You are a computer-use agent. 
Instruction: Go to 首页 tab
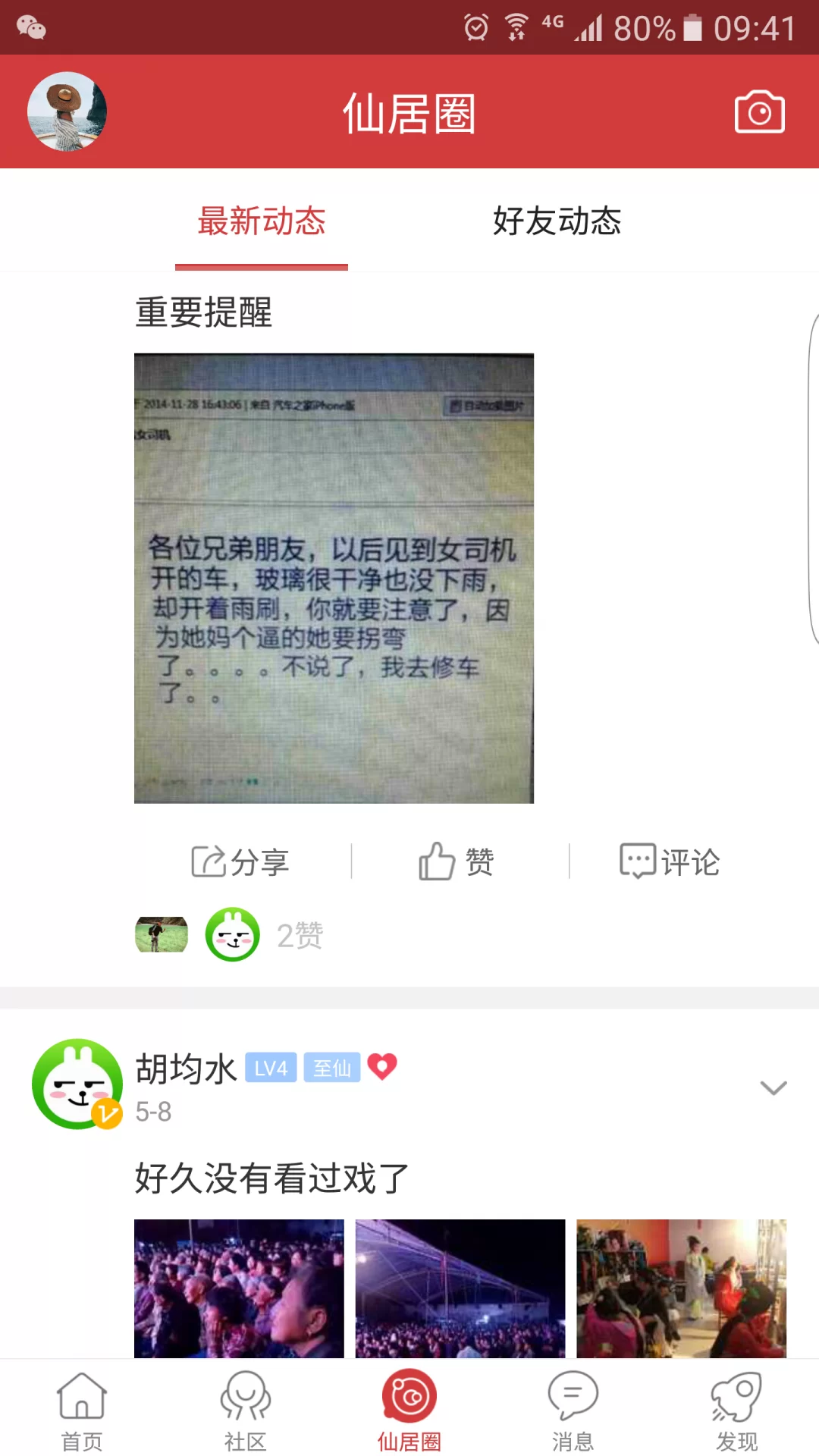click(x=82, y=1410)
